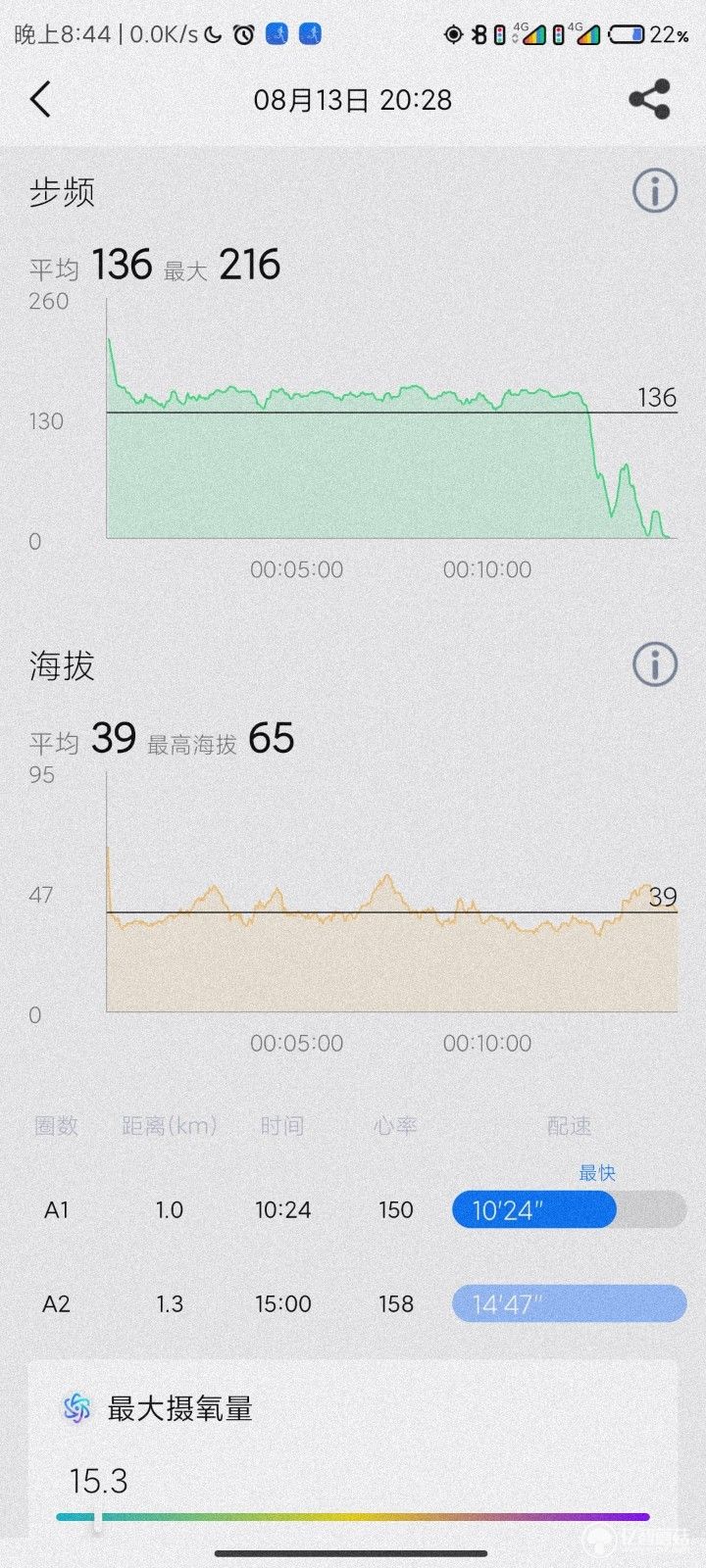Open the info icon beside 海拔
The image size is (706, 1568).
click(654, 663)
